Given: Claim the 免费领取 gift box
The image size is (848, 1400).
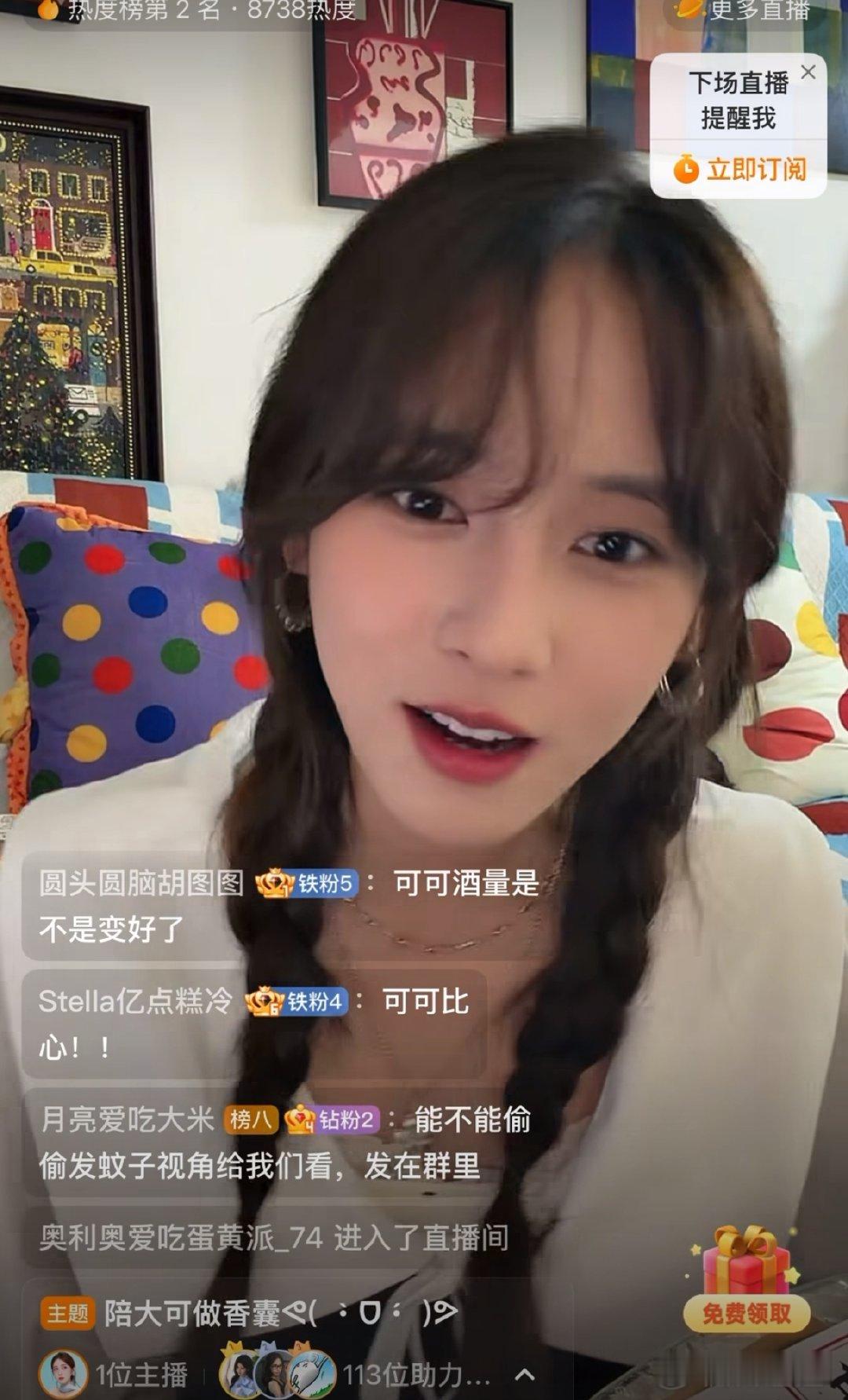Looking at the screenshot, I should pyautogui.click(x=746, y=1281).
